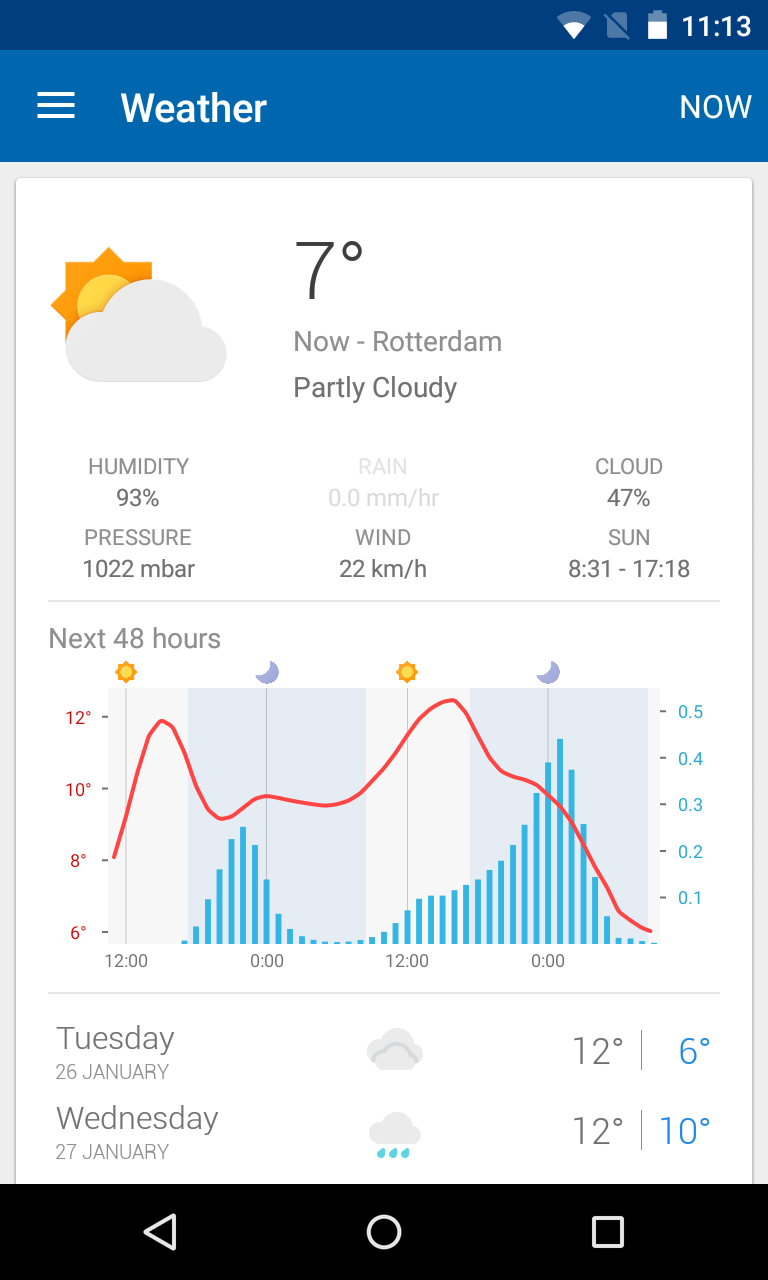This screenshot has width=768, height=1280.
Task: Open Wednesday 27 January forecast row
Action: point(383,1132)
